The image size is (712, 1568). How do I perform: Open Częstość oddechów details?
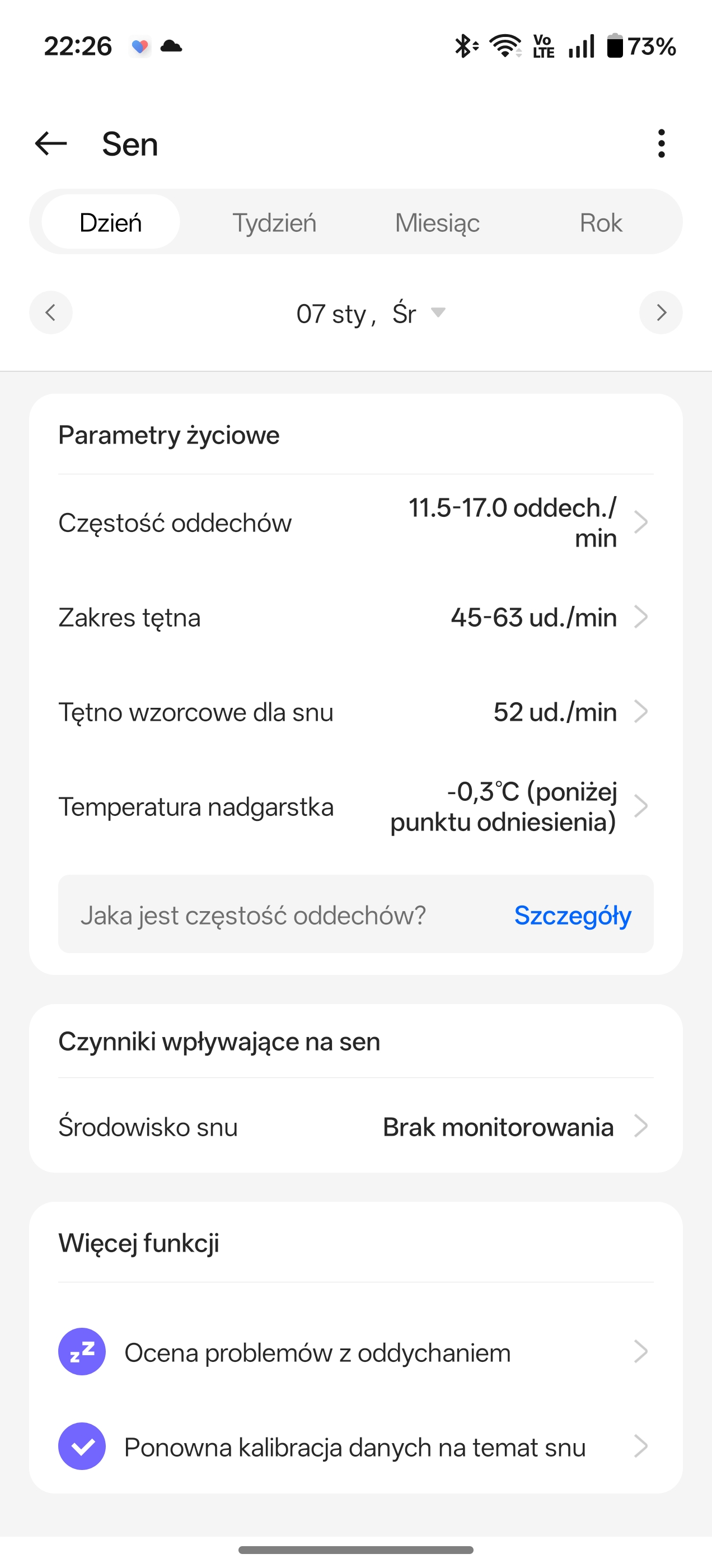click(x=355, y=523)
